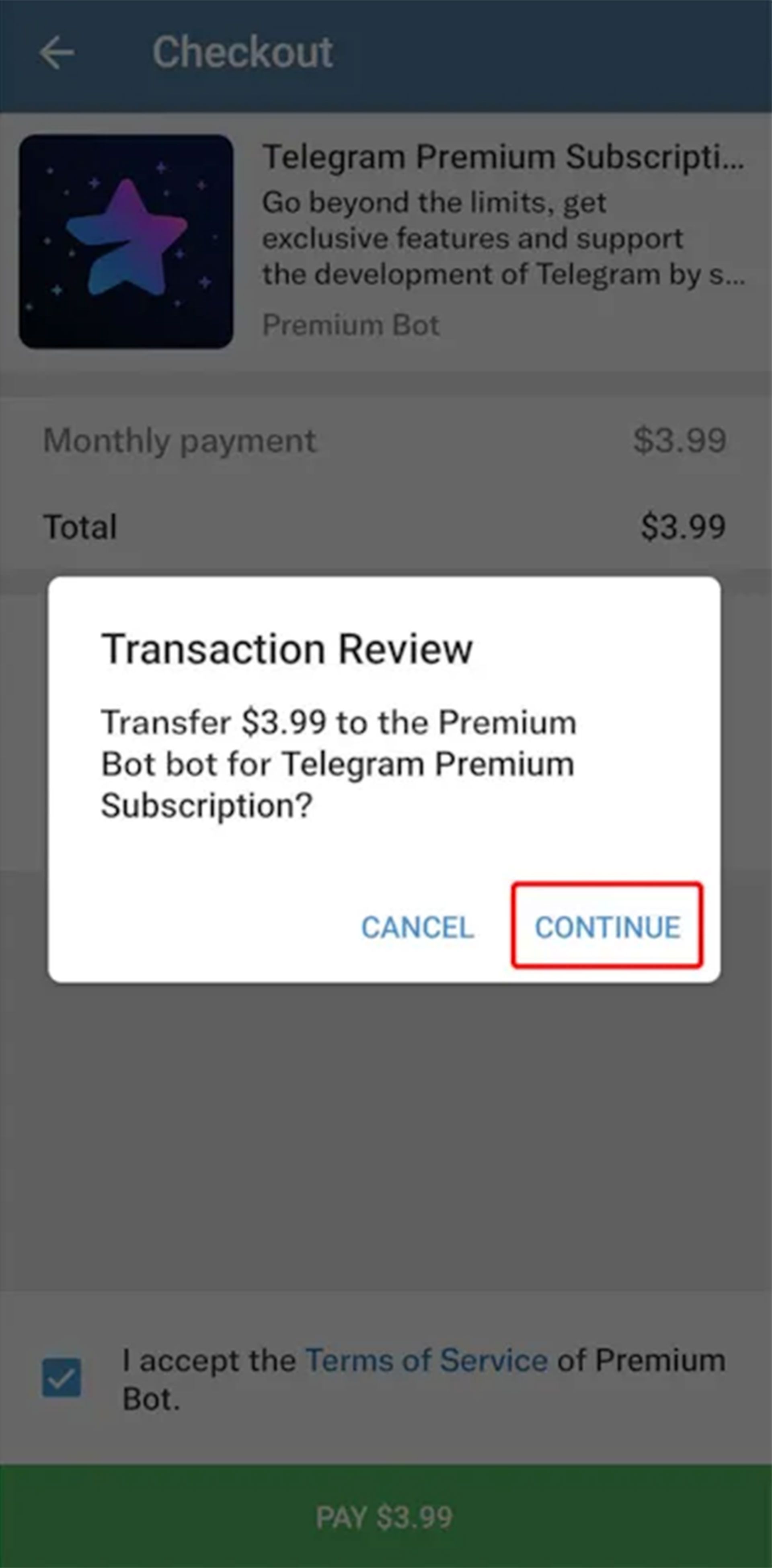
Task: Open the Terms of Service link
Action: tap(426, 1361)
